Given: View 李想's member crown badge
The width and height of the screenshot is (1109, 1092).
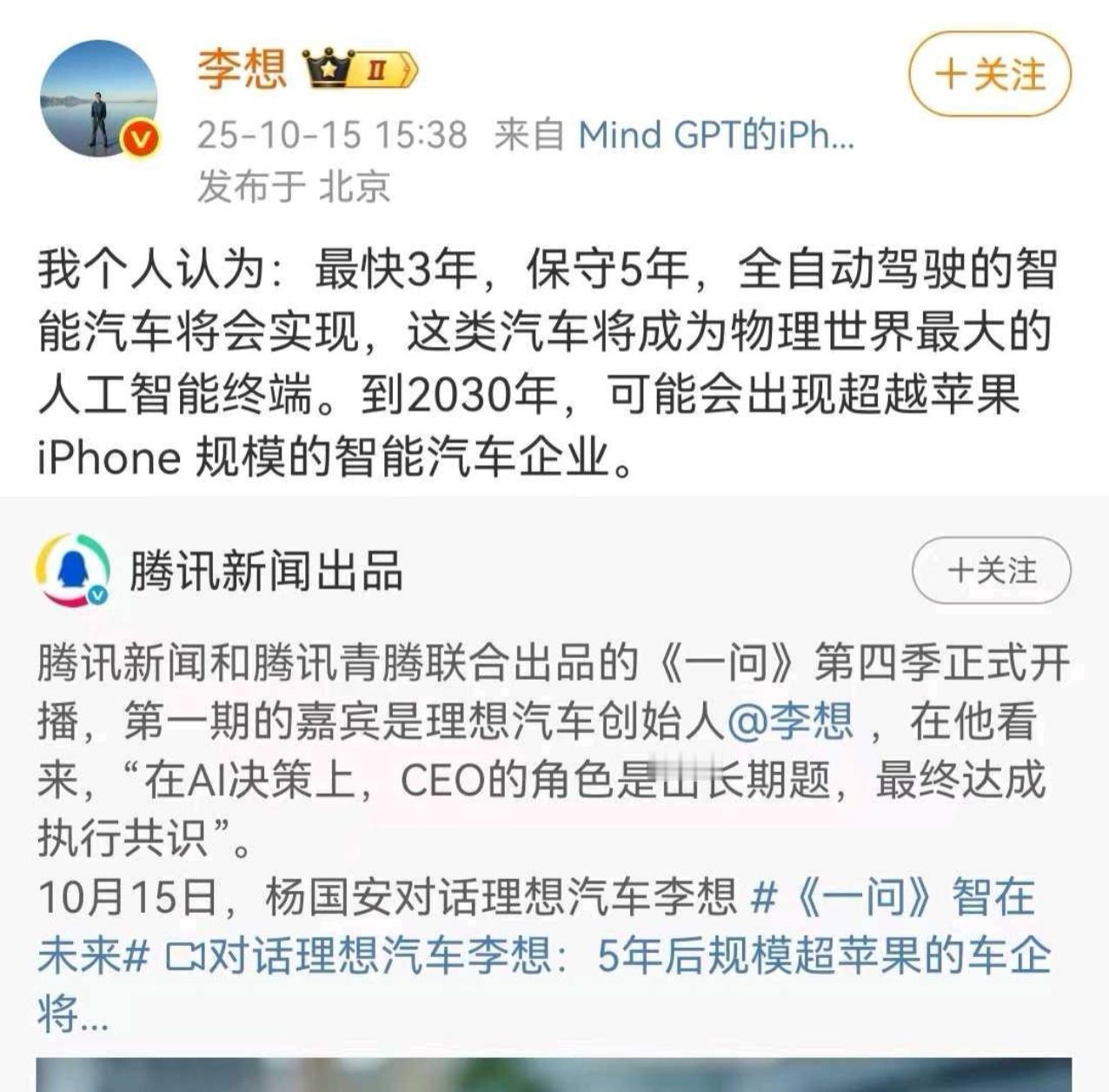Looking at the screenshot, I should click(x=360, y=69).
